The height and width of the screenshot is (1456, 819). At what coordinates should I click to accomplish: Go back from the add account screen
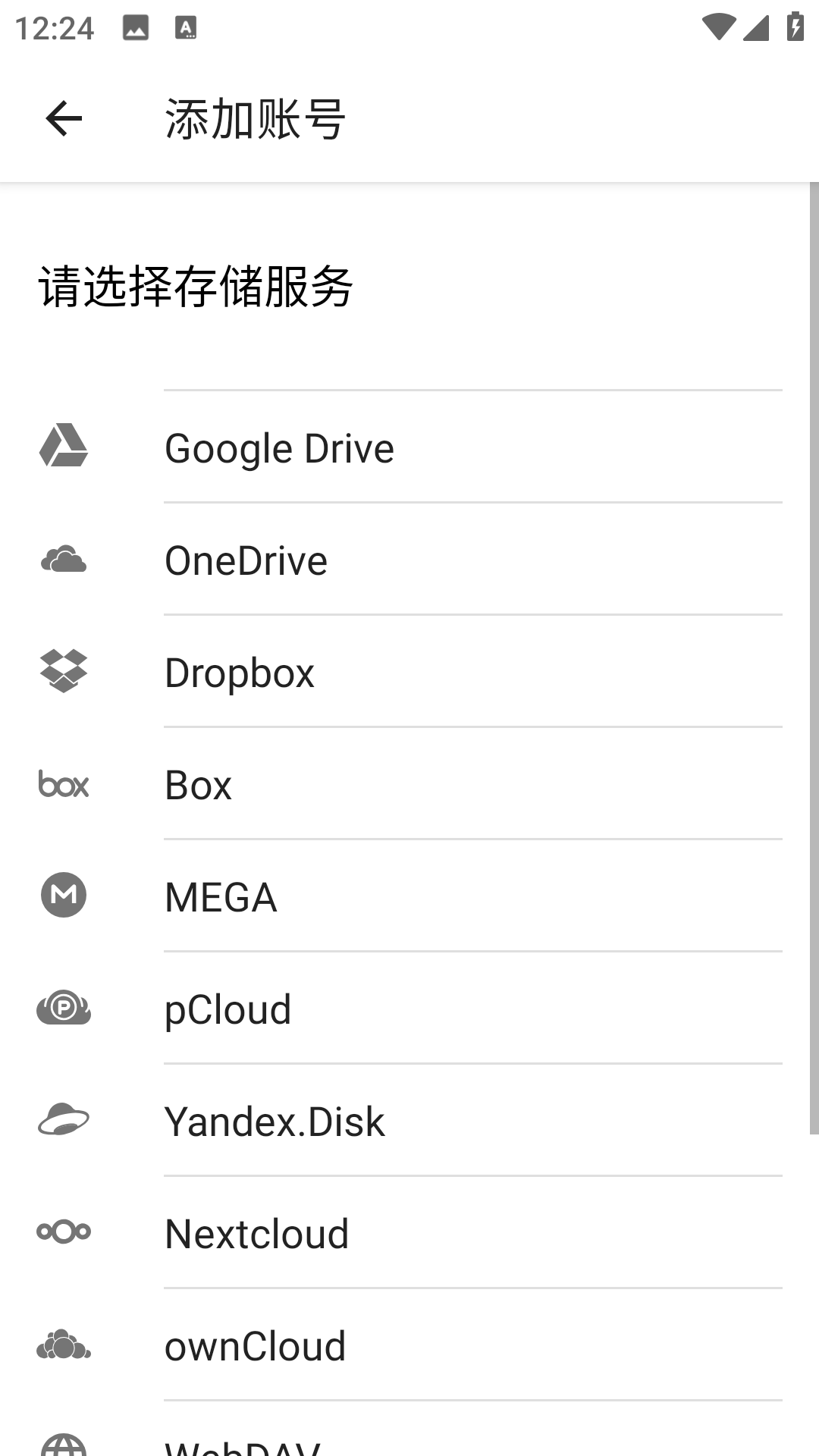64,119
